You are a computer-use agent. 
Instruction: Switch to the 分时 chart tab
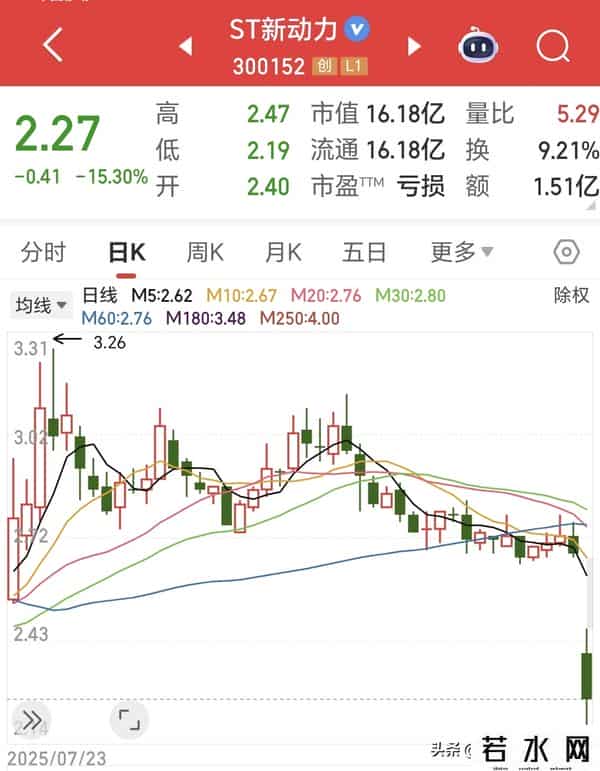pos(43,252)
